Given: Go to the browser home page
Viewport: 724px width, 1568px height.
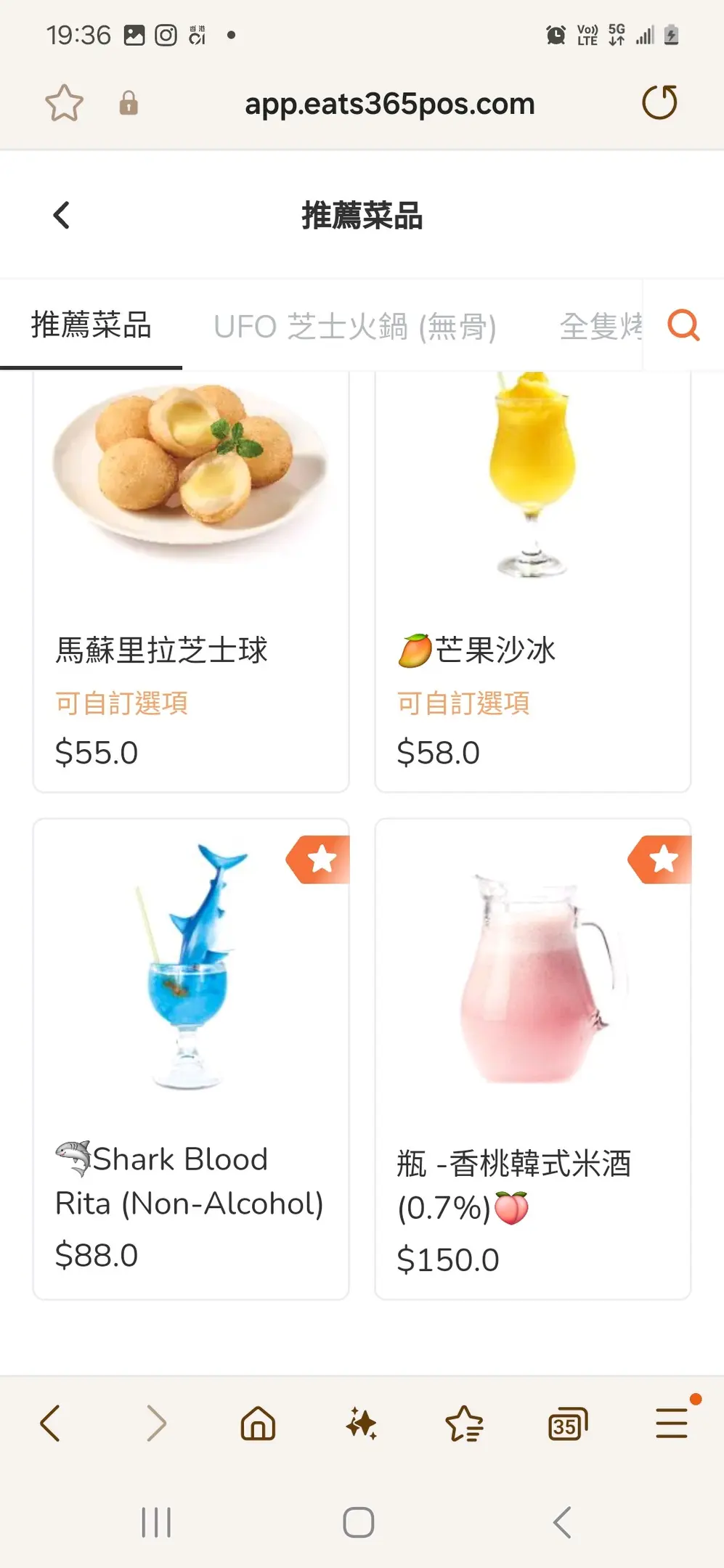Looking at the screenshot, I should coord(258,1423).
